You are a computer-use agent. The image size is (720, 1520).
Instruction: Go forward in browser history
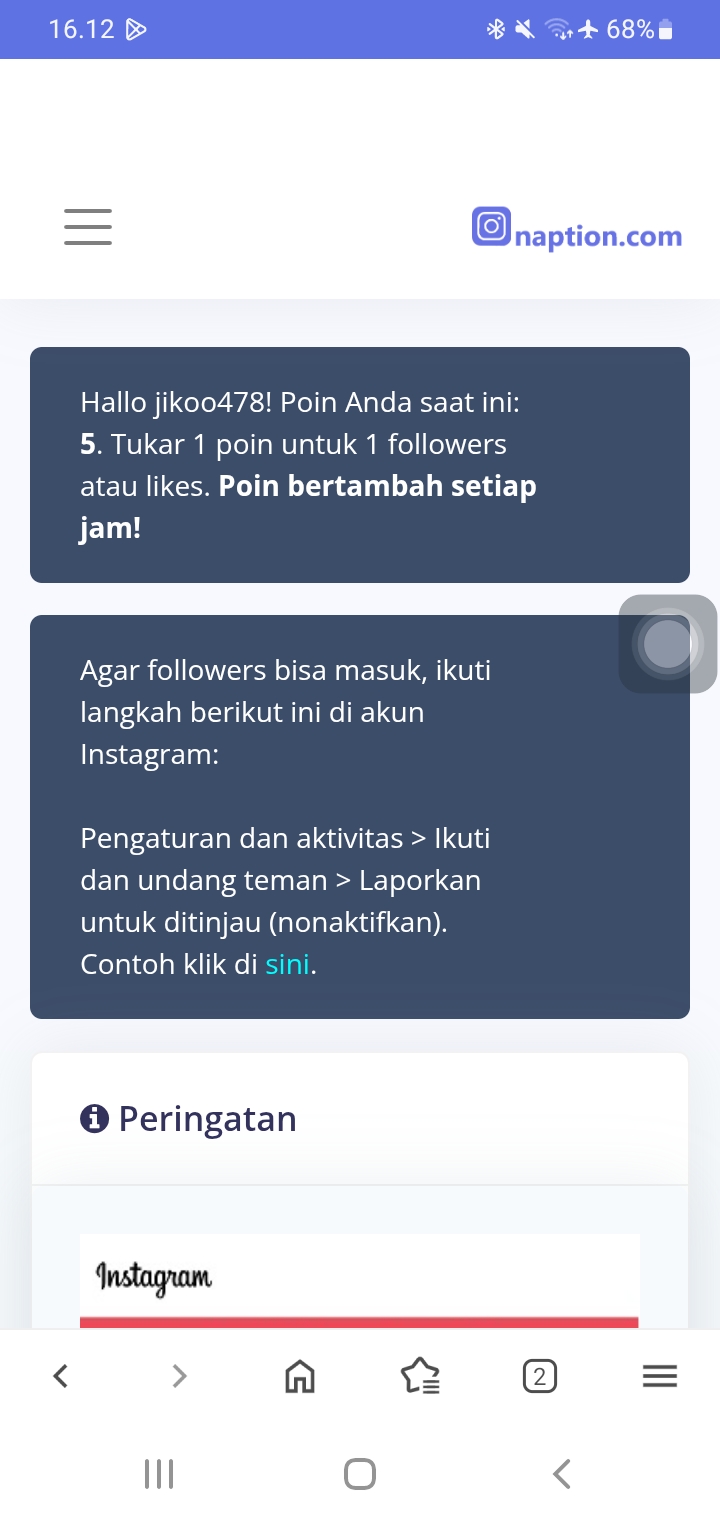180,1377
